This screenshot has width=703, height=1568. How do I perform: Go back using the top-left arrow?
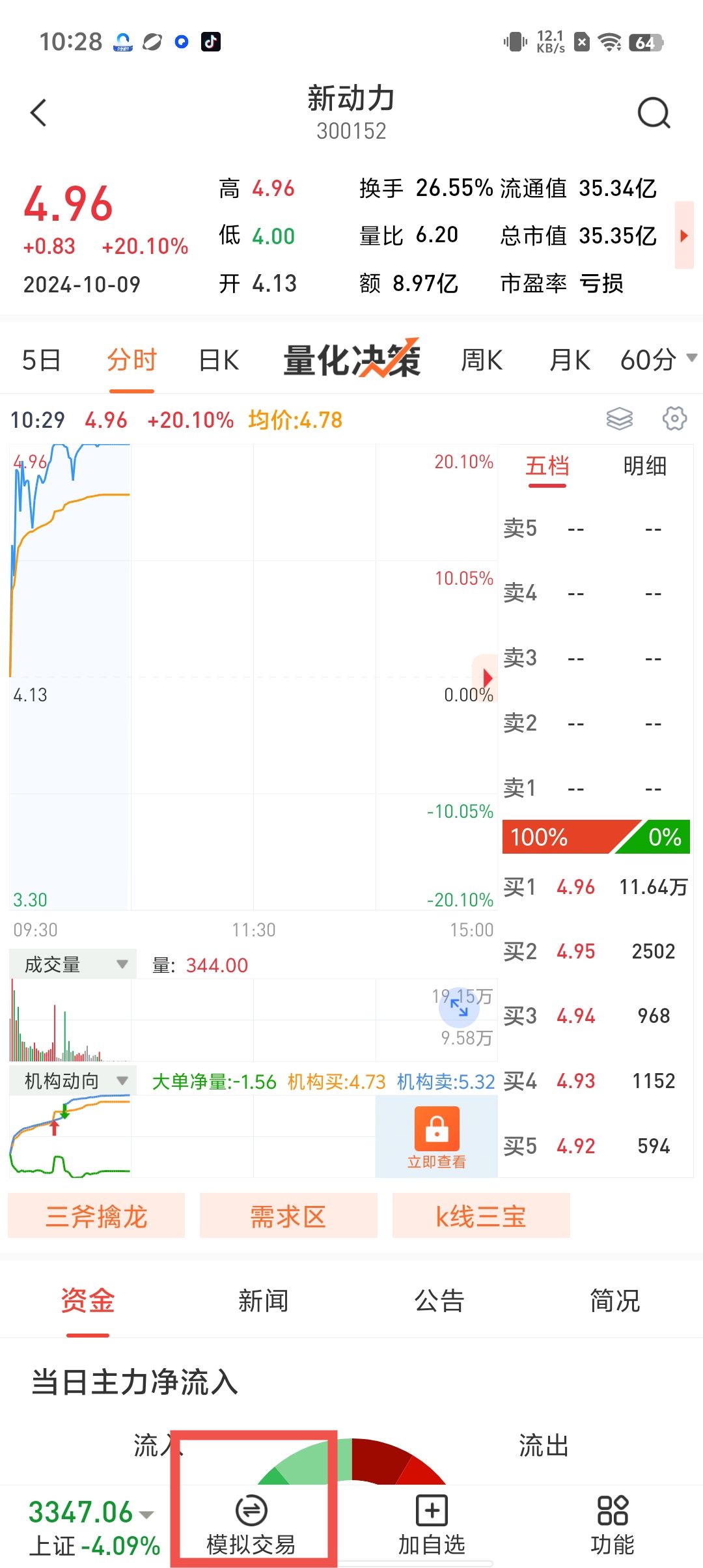coord(39,113)
